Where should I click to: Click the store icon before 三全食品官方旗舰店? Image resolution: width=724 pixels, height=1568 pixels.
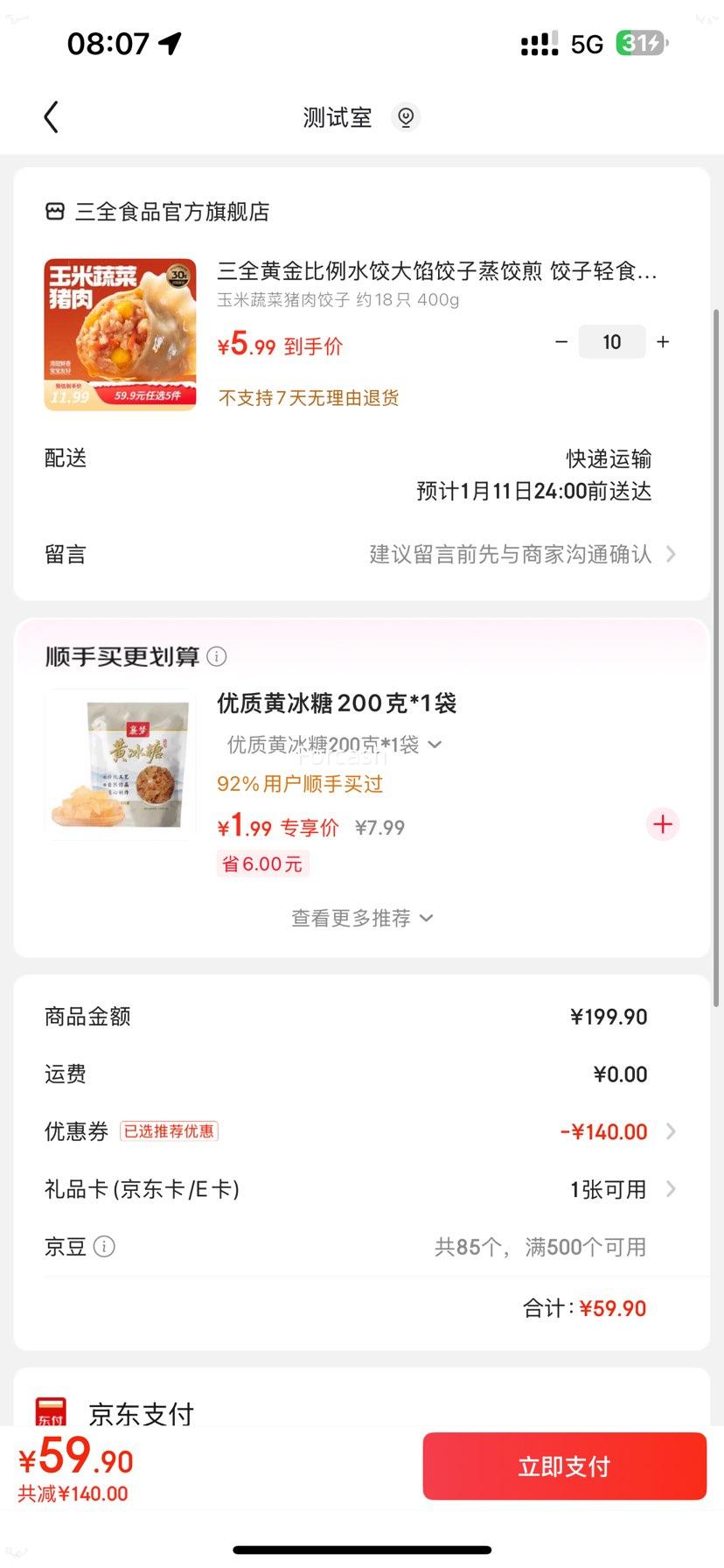(54, 211)
